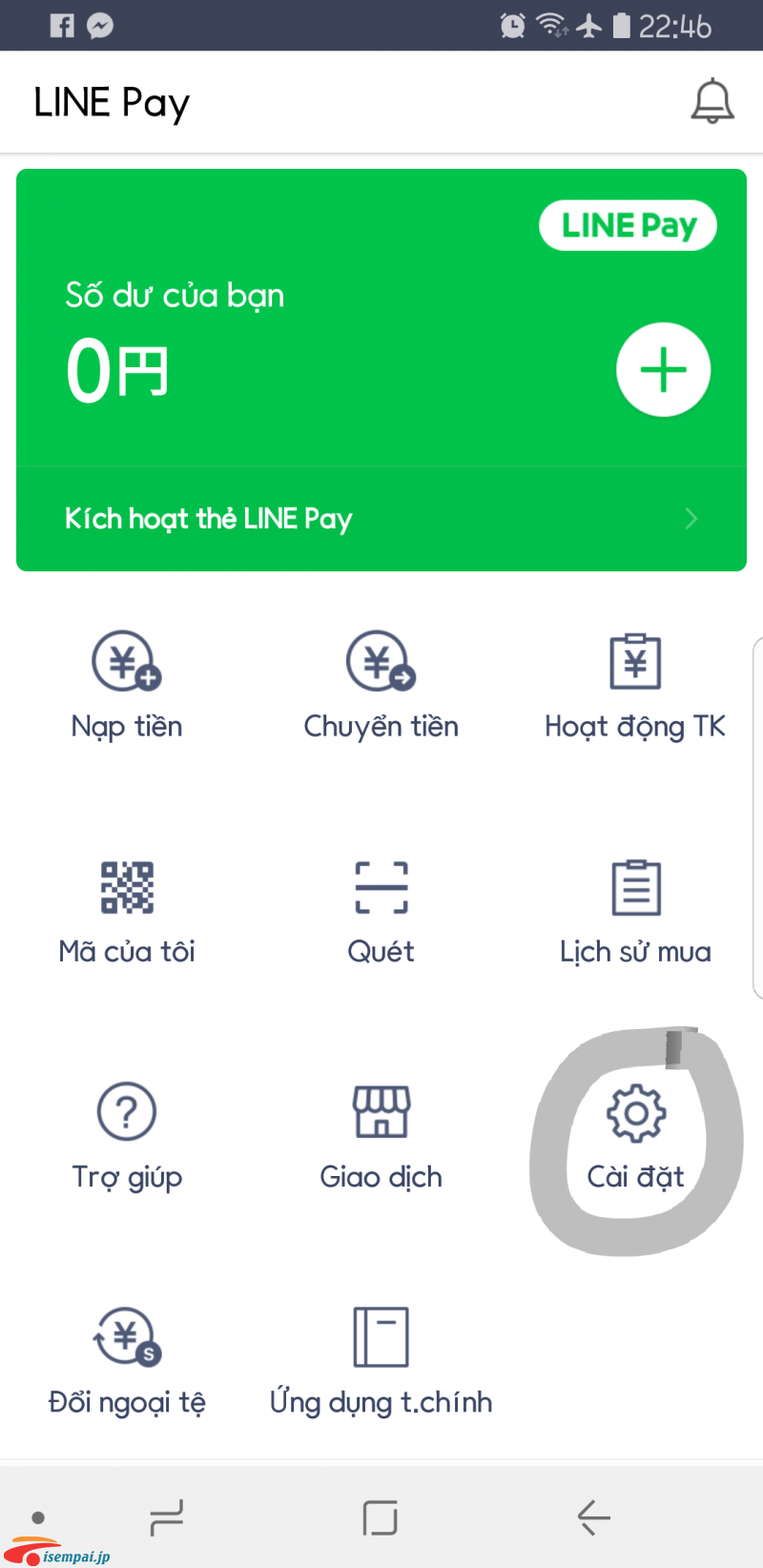Screen dimensions: 763x1568
Task: Open Giao dịch
Action: click(381, 1135)
